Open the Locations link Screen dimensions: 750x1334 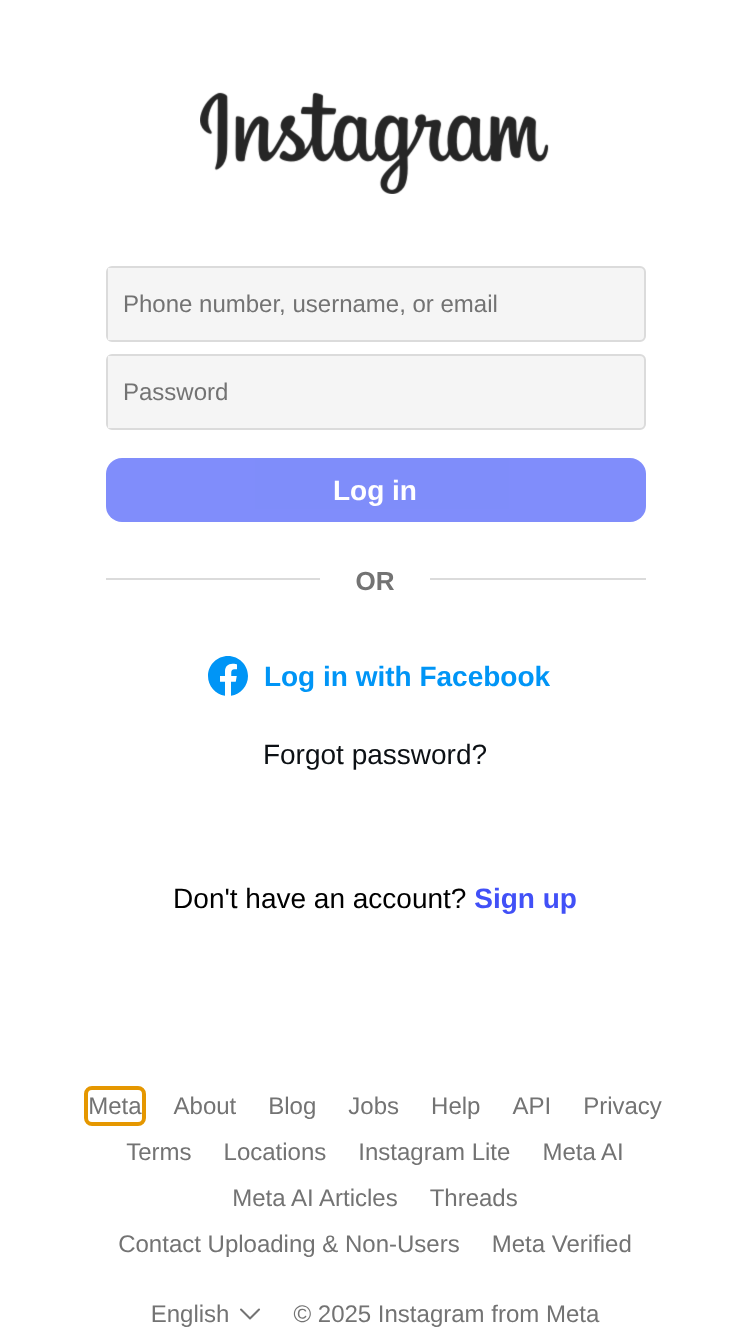tap(275, 1152)
